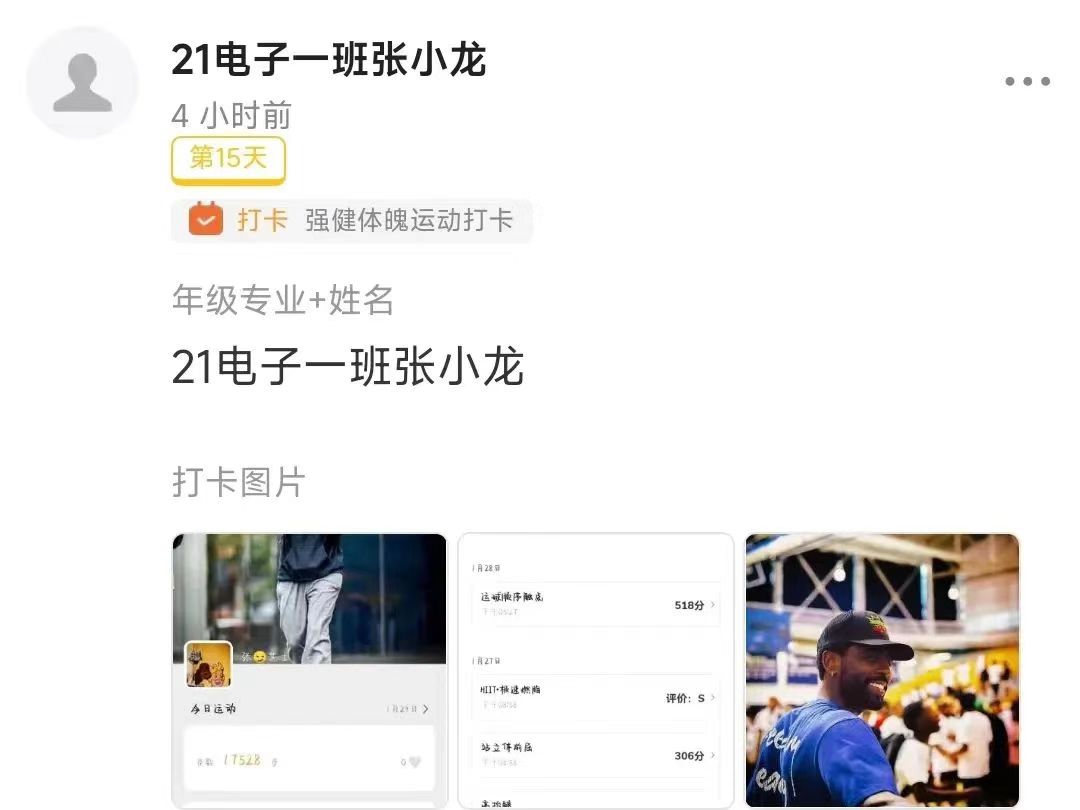Open the 强健体魄运动打卡 check-in link

[x=352, y=220]
